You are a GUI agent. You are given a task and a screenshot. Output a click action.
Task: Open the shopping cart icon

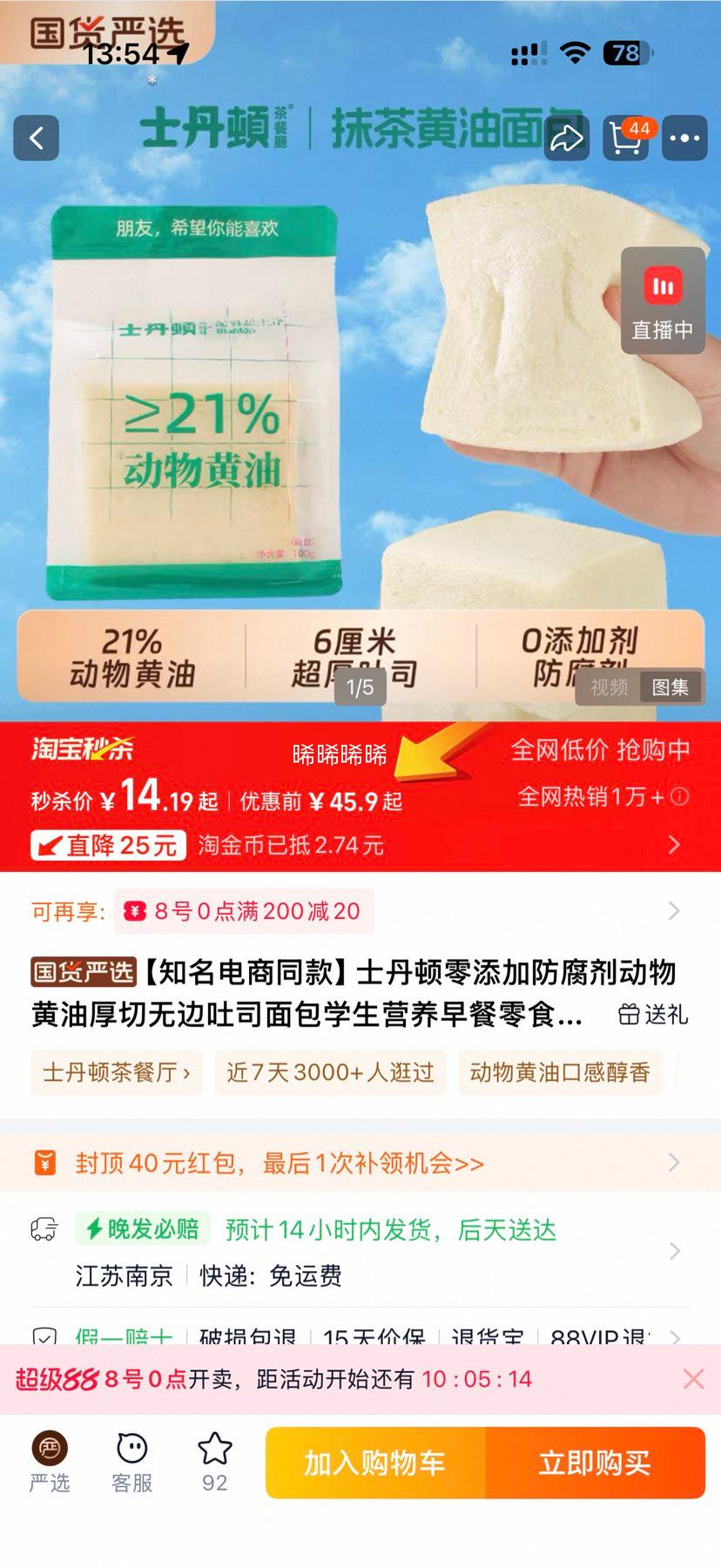(x=626, y=138)
